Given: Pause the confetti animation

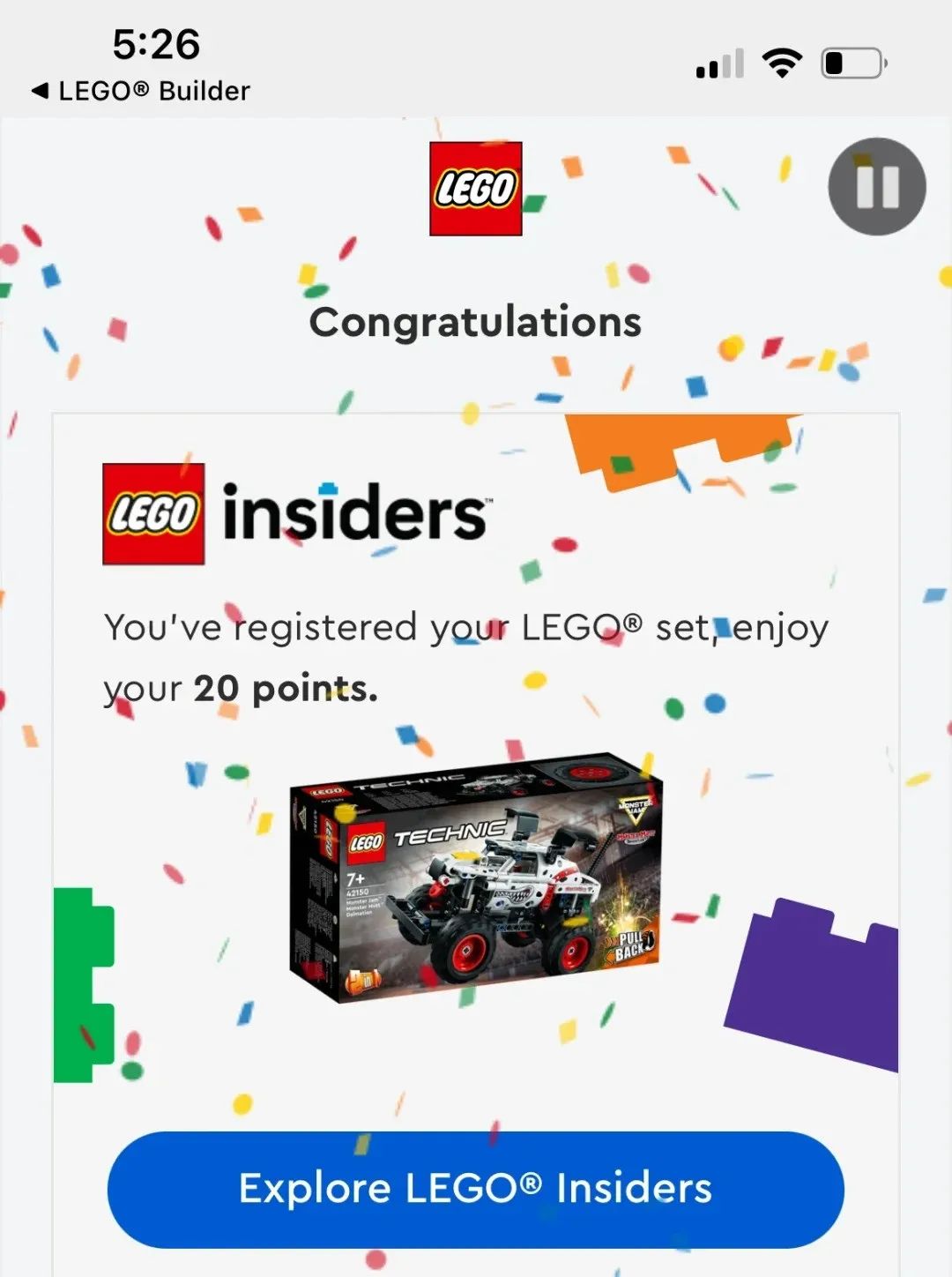Looking at the screenshot, I should (x=876, y=186).
